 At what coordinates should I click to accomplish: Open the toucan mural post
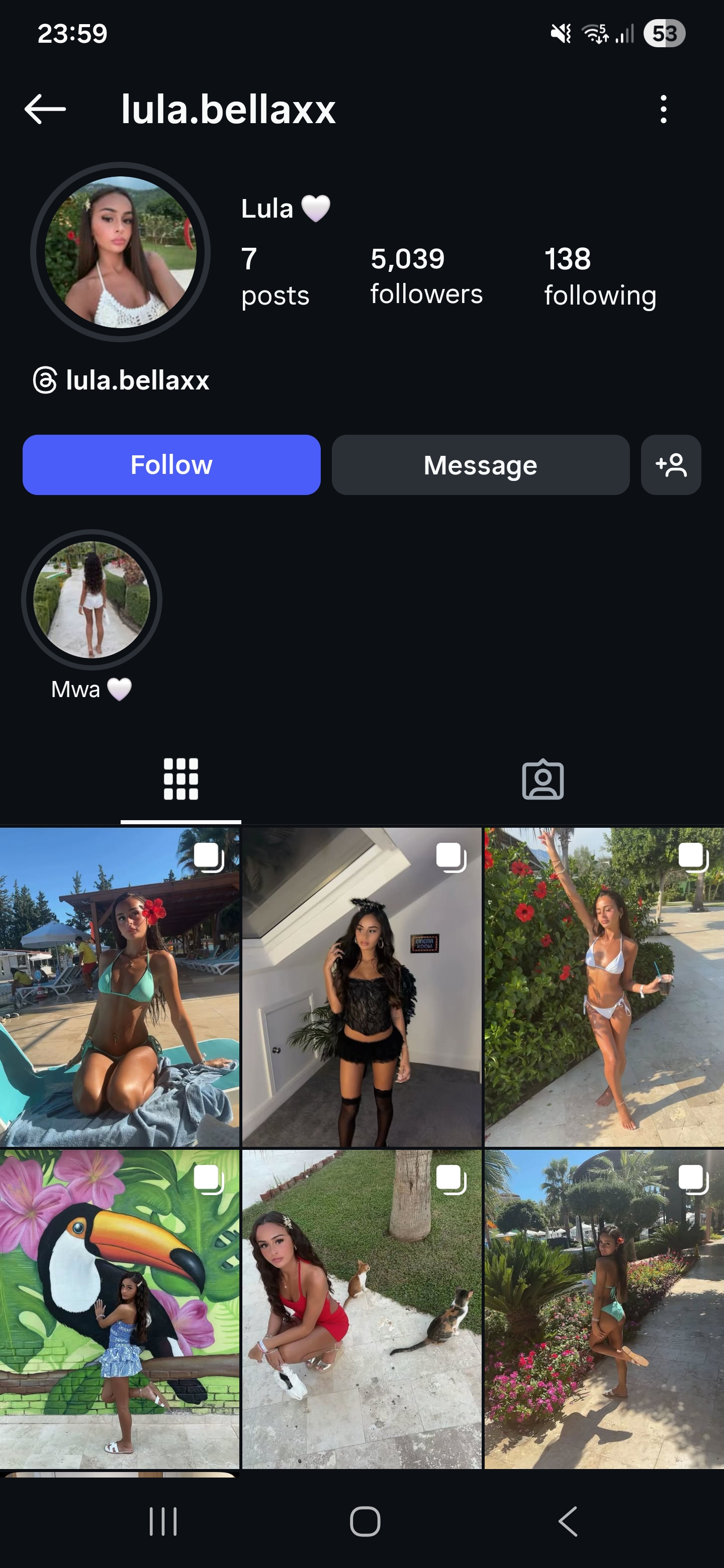(119, 1309)
